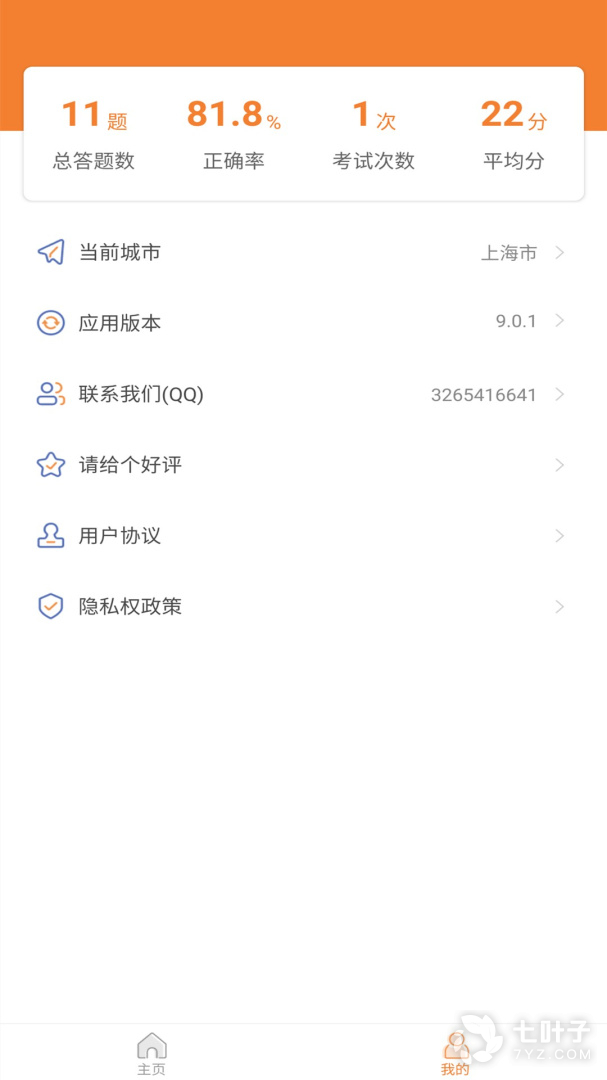This screenshot has height=1080, width=607.
Task: Switch to the 主页 tab
Action: (152, 1054)
